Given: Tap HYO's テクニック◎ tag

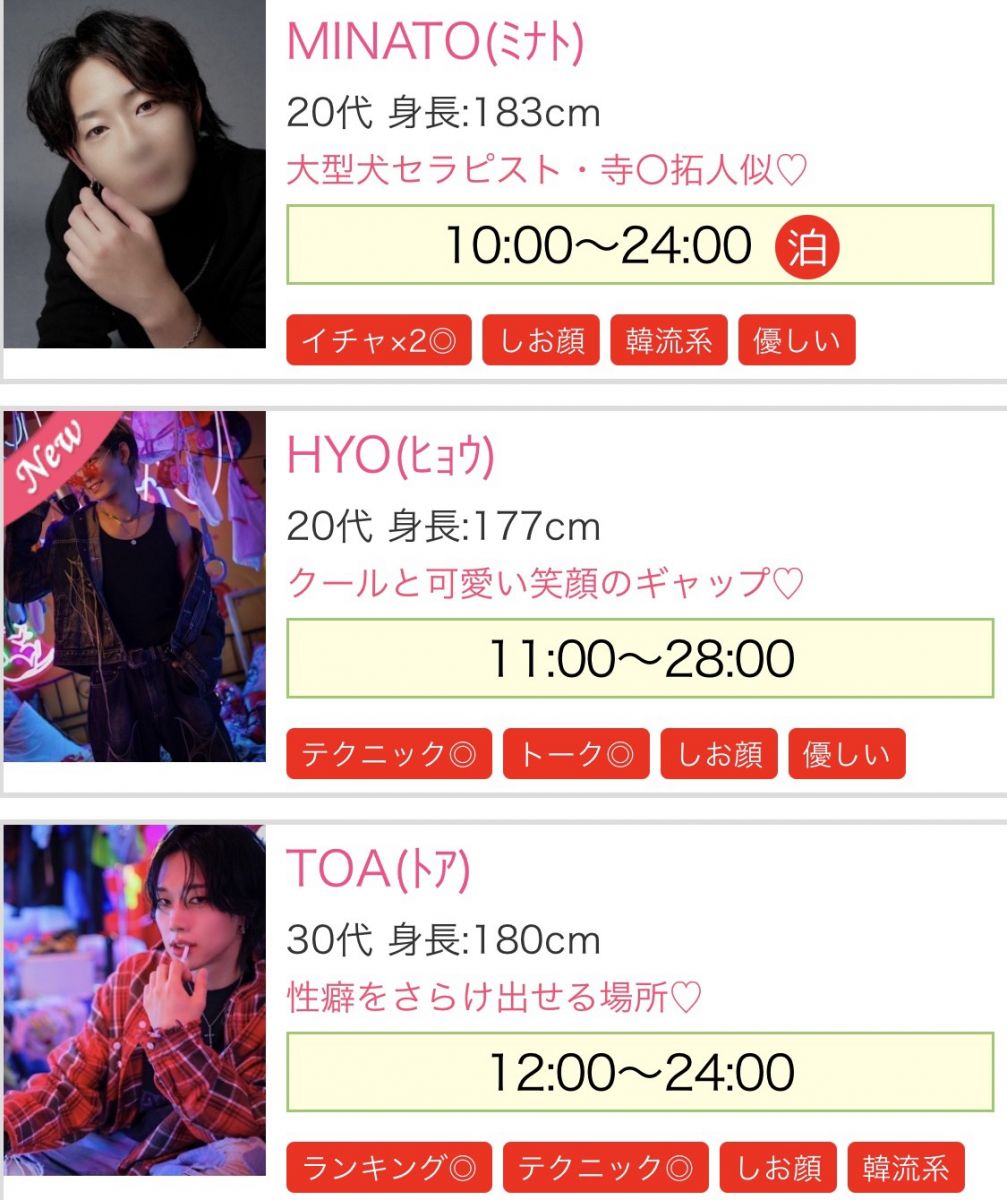Looking at the screenshot, I should (x=389, y=754).
